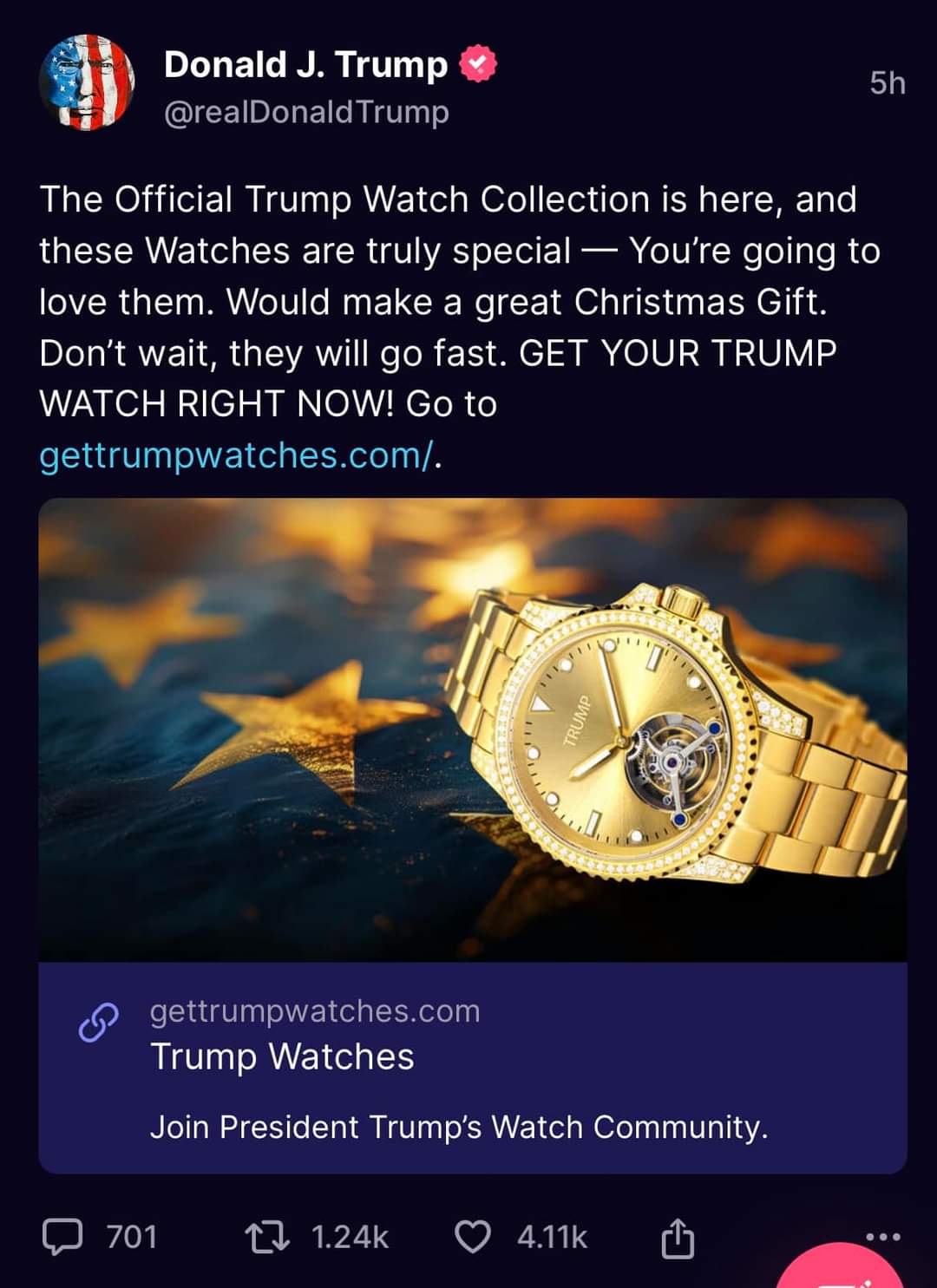
Task: Open the gettrumpwatches.com/ link in the post text
Action: [236, 455]
